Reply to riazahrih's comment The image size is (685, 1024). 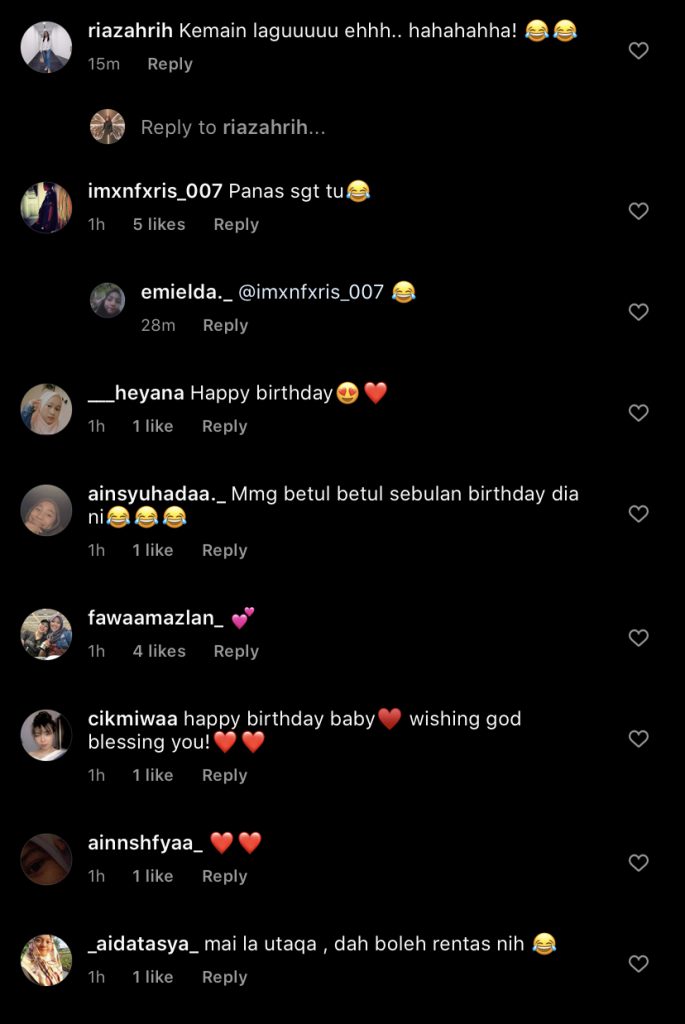coord(170,64)
